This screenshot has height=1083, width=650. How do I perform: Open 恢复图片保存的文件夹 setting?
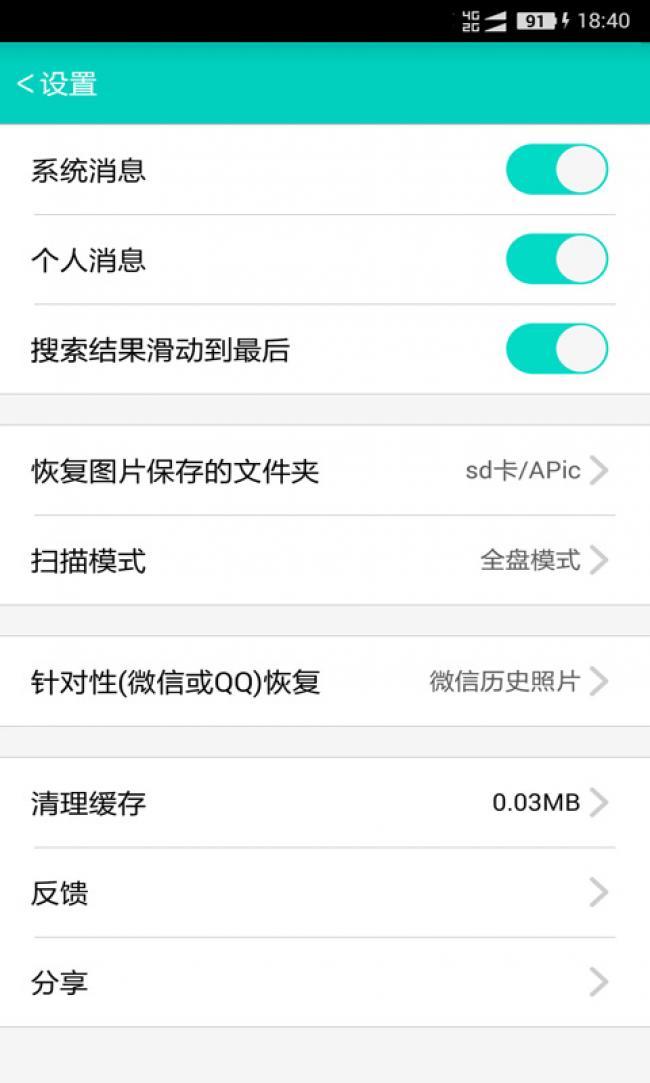(324, 470)
